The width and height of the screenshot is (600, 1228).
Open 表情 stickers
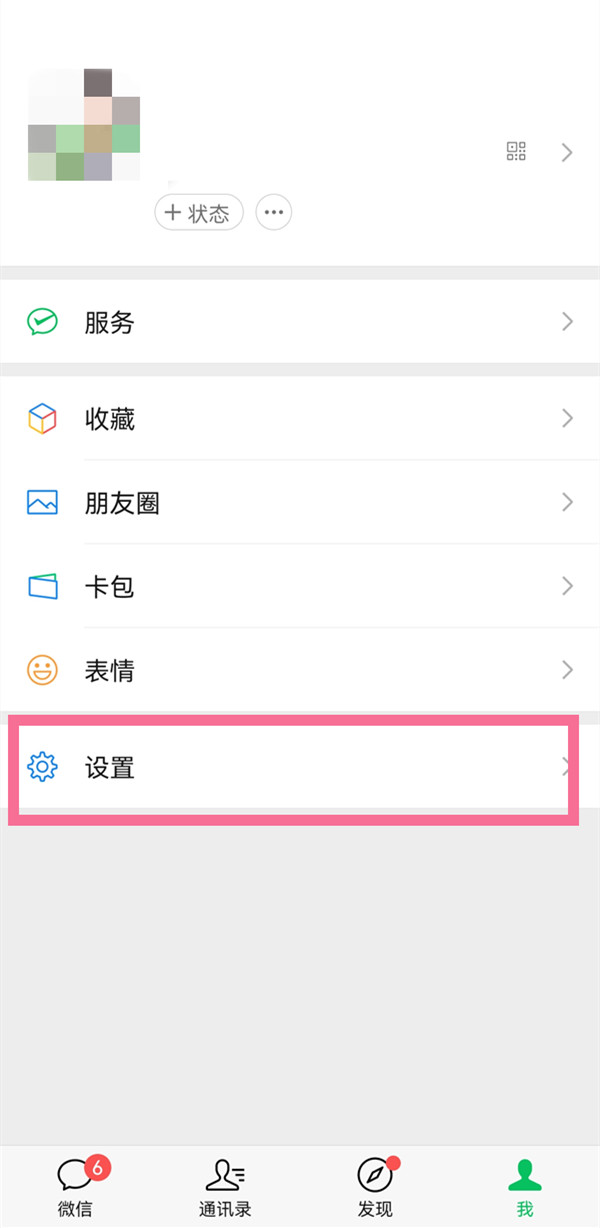tap(300, 671)
